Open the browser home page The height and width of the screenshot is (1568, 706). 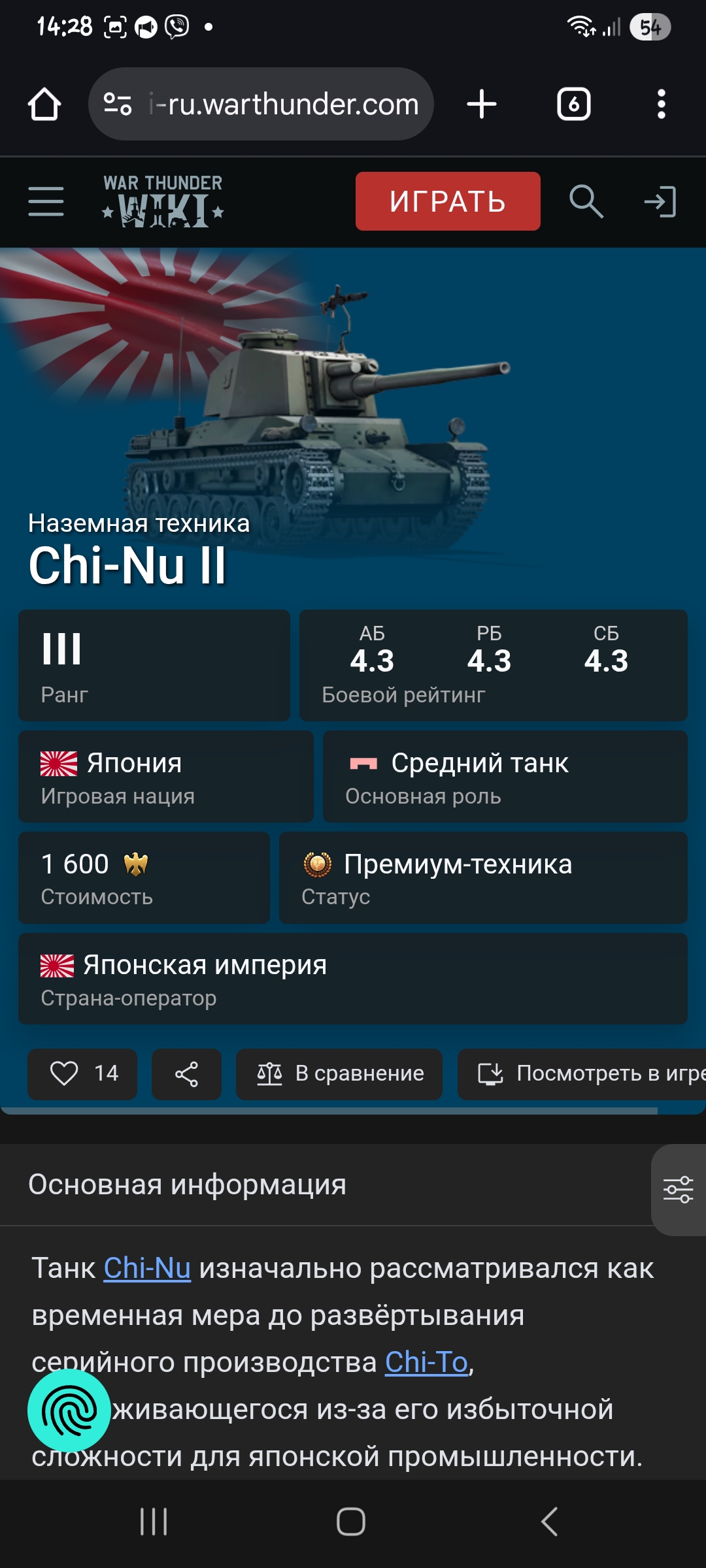click(44, 105)
